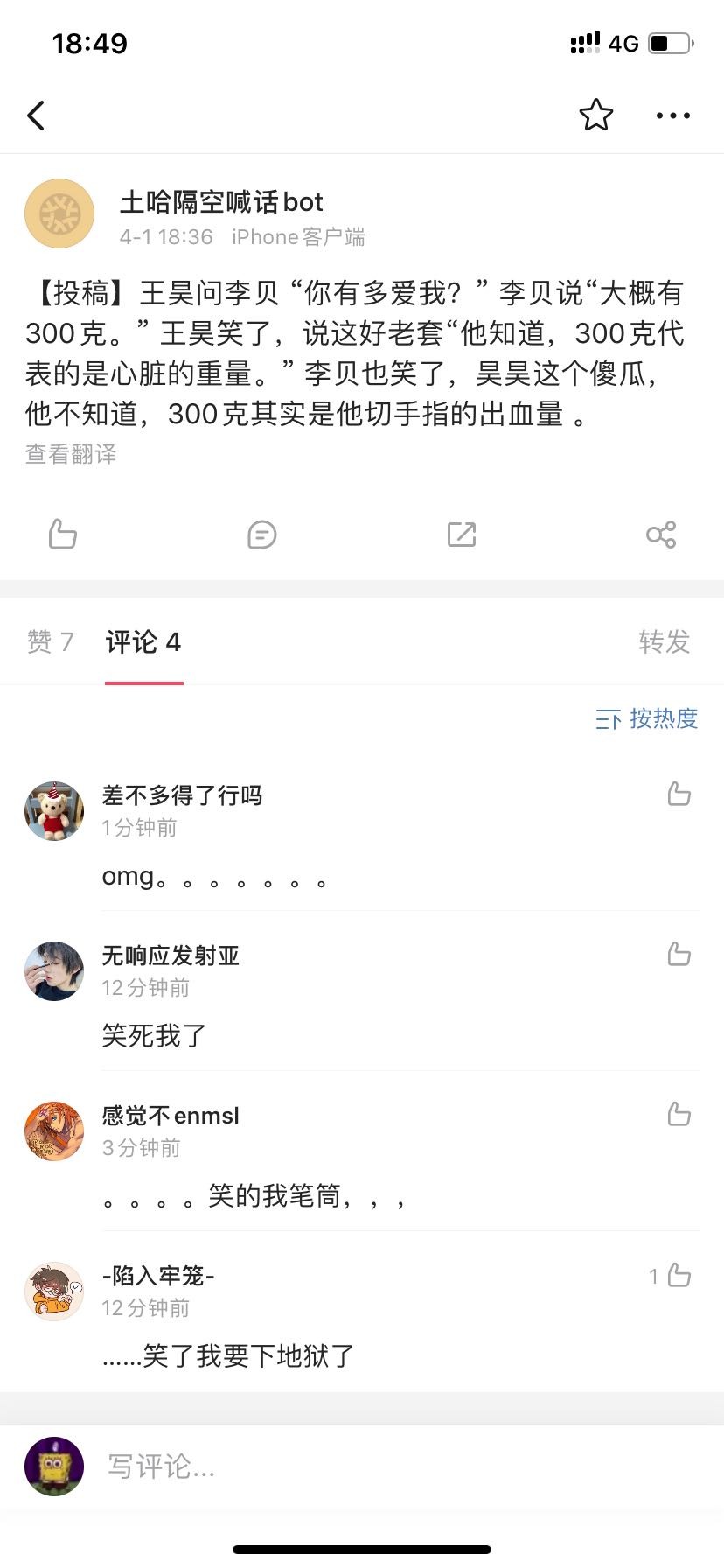
Task: Like the comment by 感觉不enmsl
Action: pyautogui.click(x=679, y=1114)
